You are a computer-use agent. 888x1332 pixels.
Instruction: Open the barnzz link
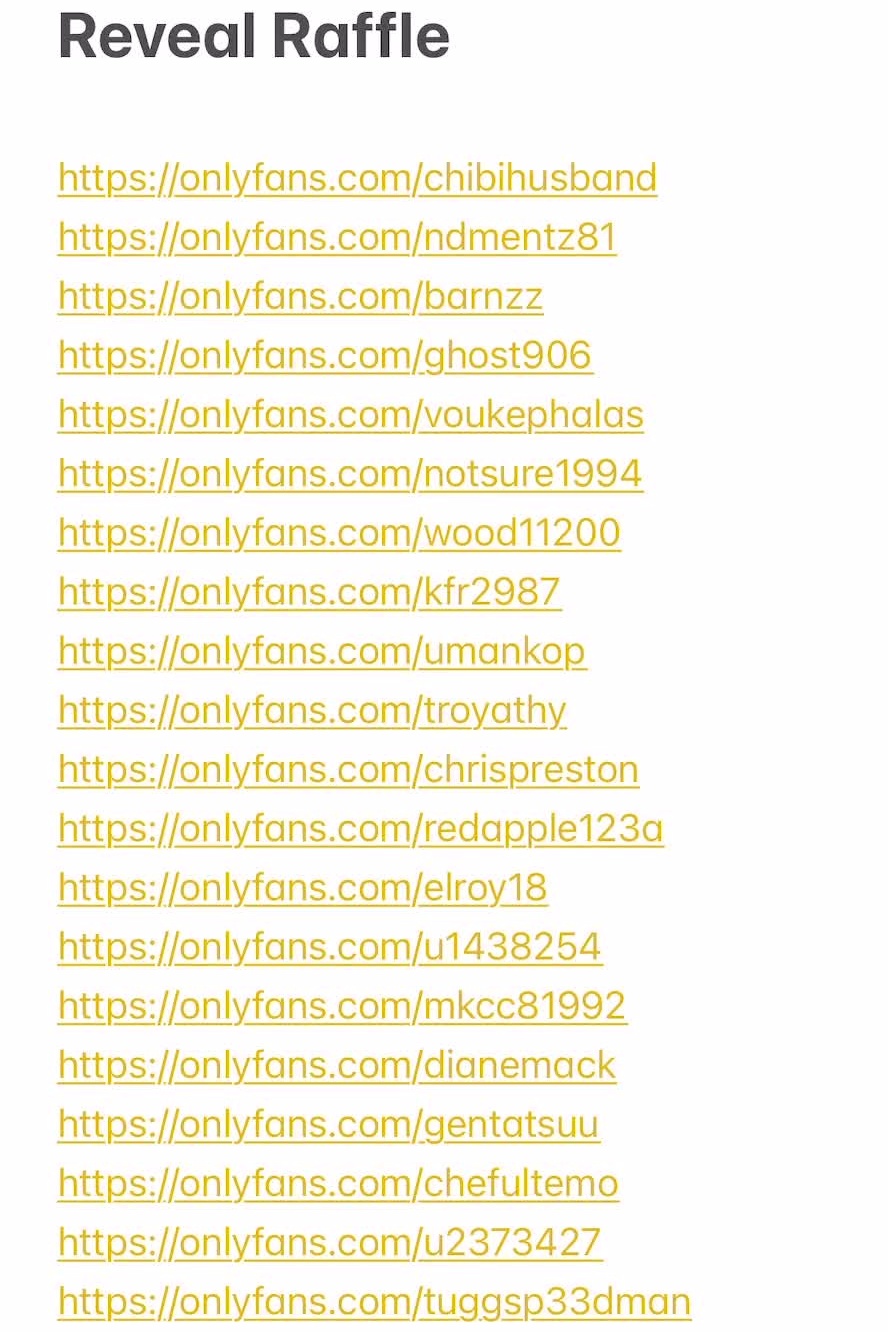click(300, 296)
